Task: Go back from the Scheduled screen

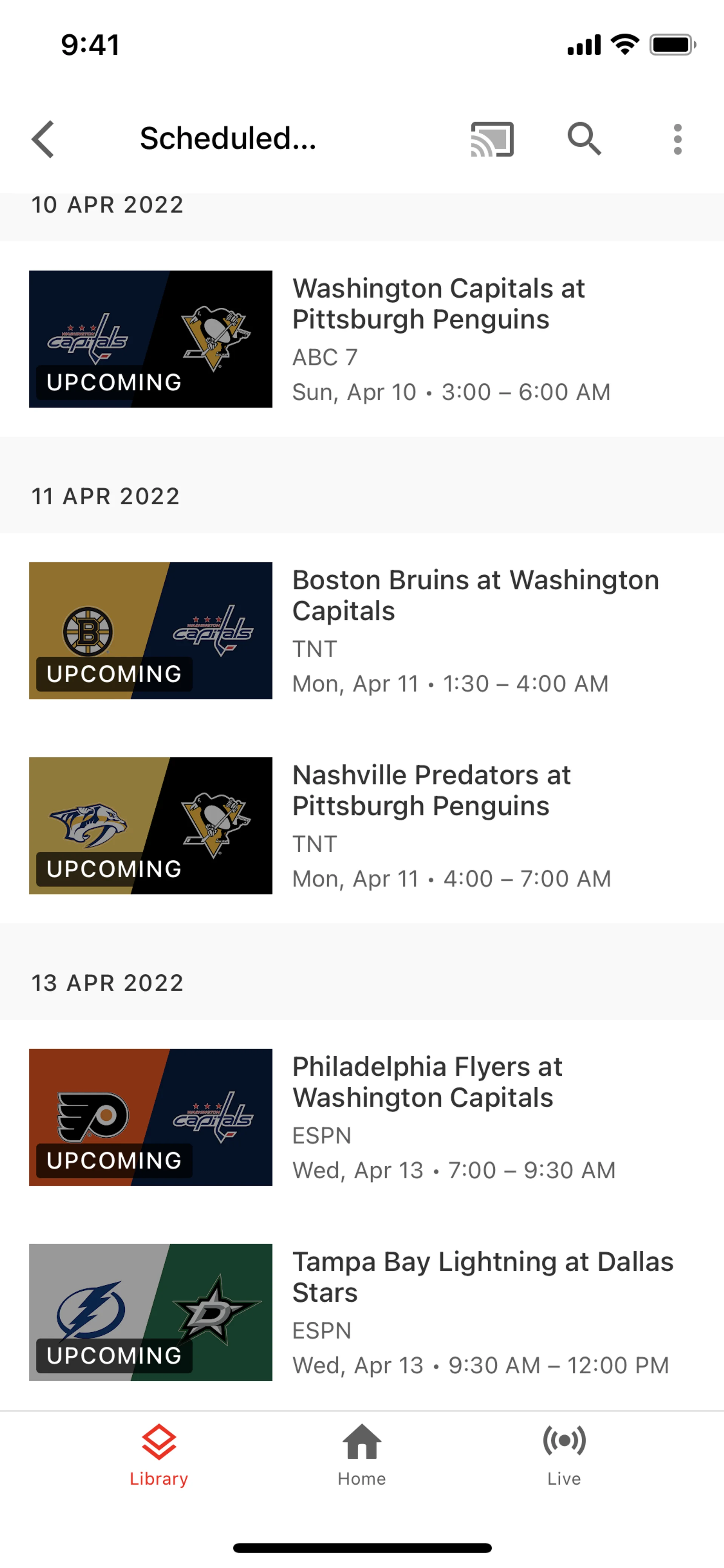Action: [x=43, y=140]
